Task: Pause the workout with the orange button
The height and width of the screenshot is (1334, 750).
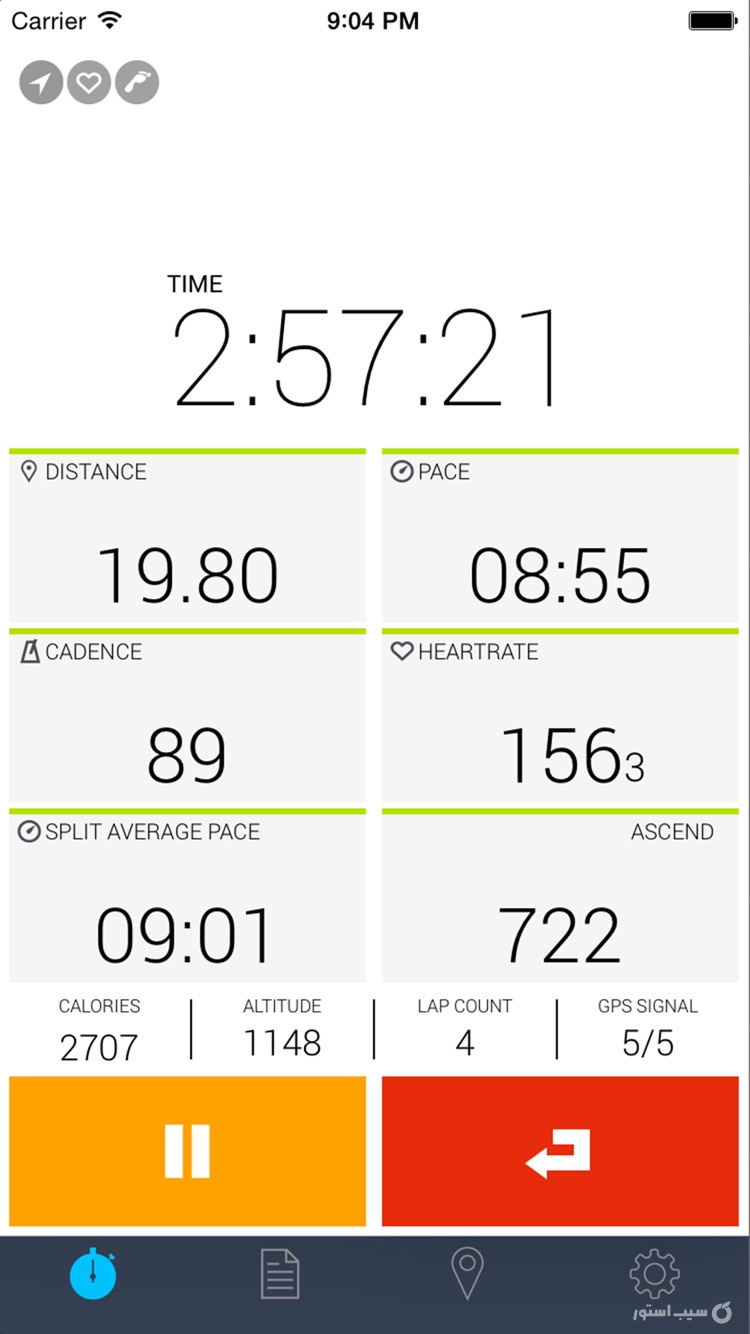Action: pos(187,1151)
